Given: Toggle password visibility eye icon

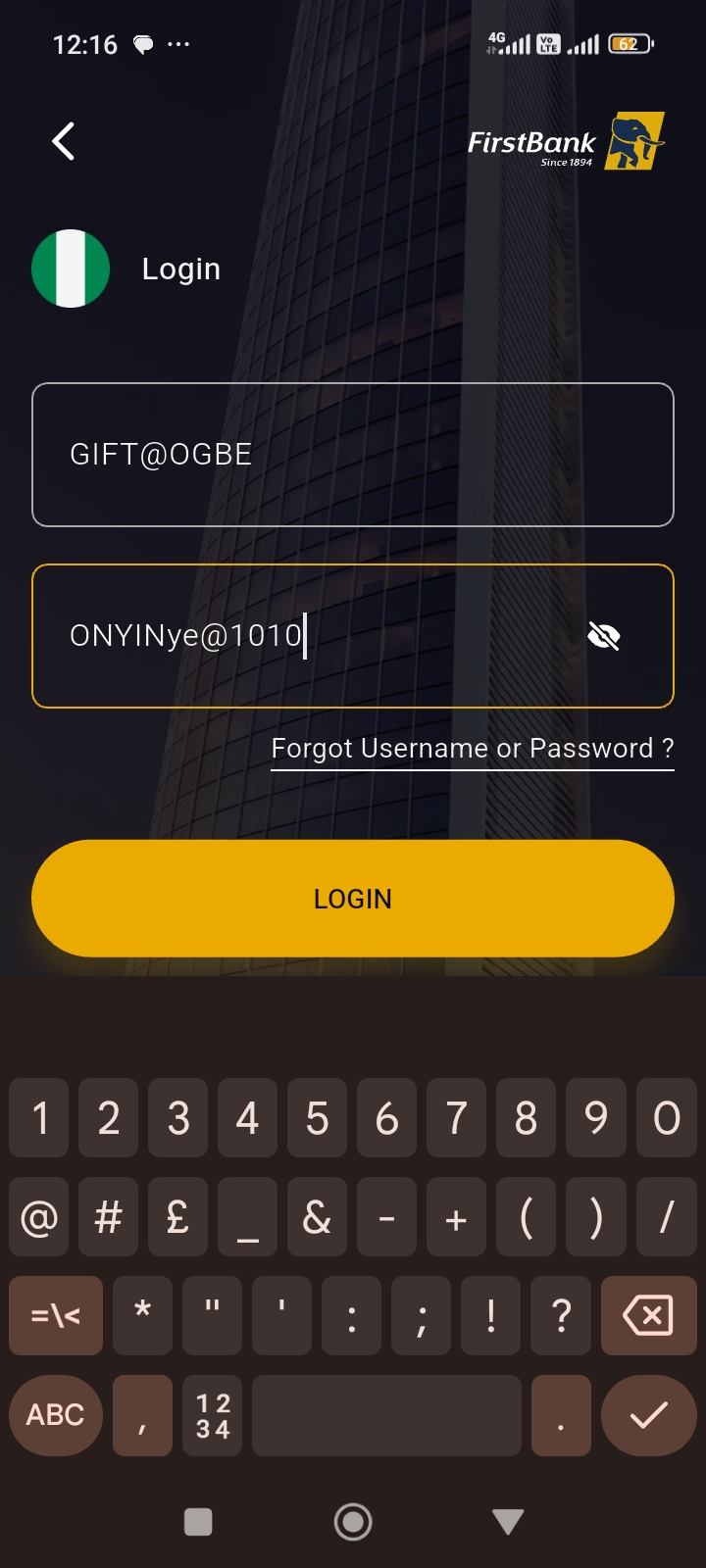Looking at the screenshot, I should [x=604, y=637].
